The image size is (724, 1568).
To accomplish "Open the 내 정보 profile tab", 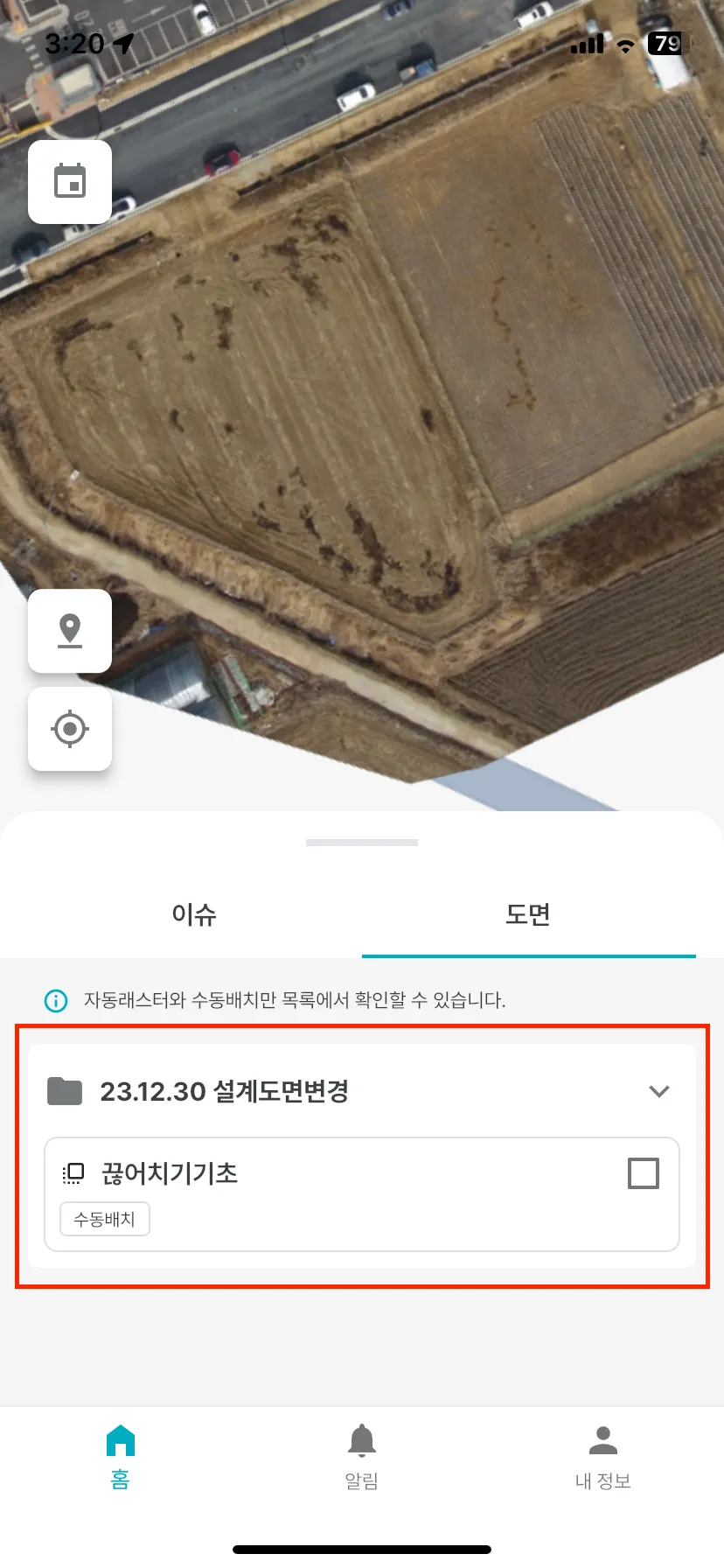I will click(x=602, y=1457).
